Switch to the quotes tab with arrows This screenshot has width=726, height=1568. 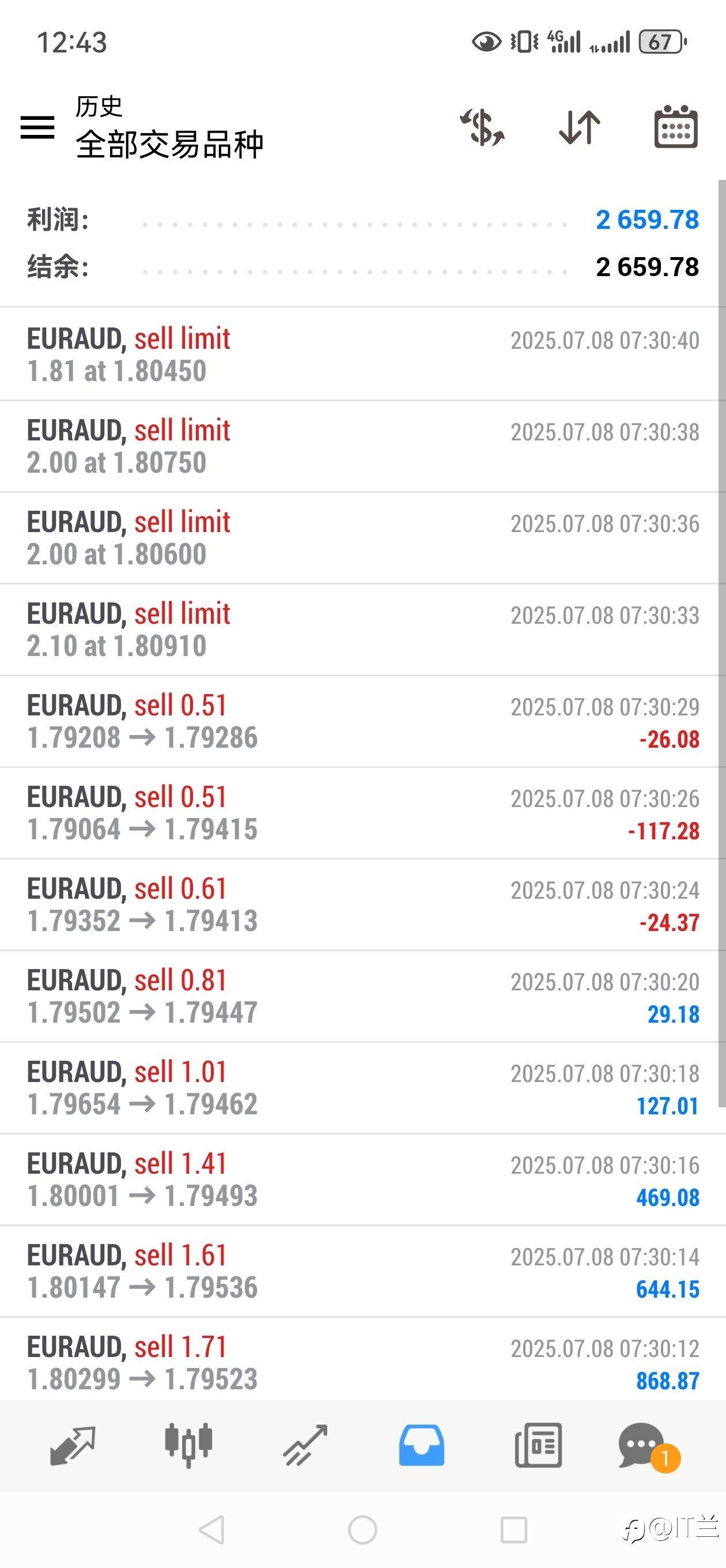(73, 1445)
